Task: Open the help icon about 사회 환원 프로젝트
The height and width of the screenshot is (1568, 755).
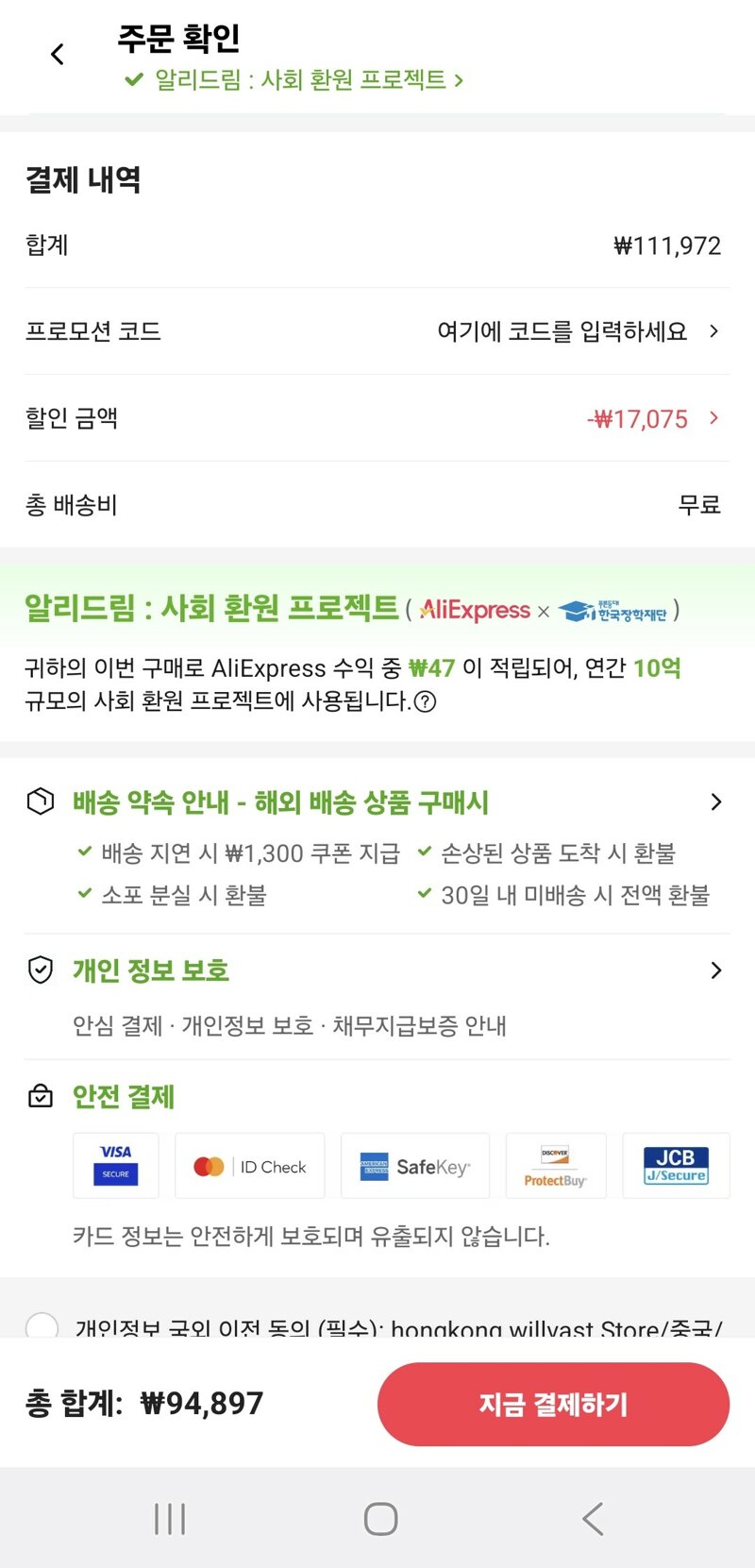Action: [x=426, y=701]
